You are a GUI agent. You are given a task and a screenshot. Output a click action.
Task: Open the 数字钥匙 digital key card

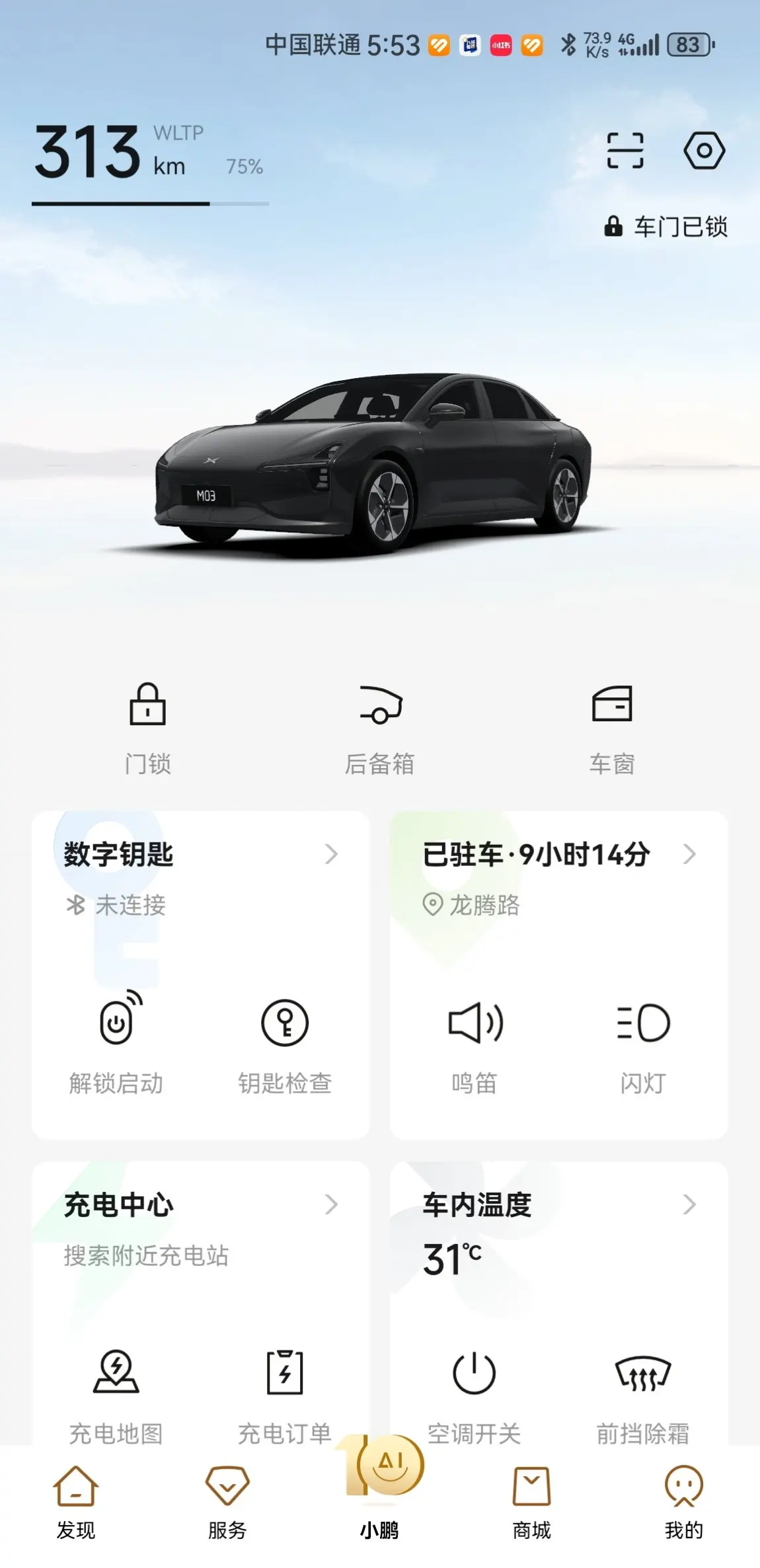198,854
